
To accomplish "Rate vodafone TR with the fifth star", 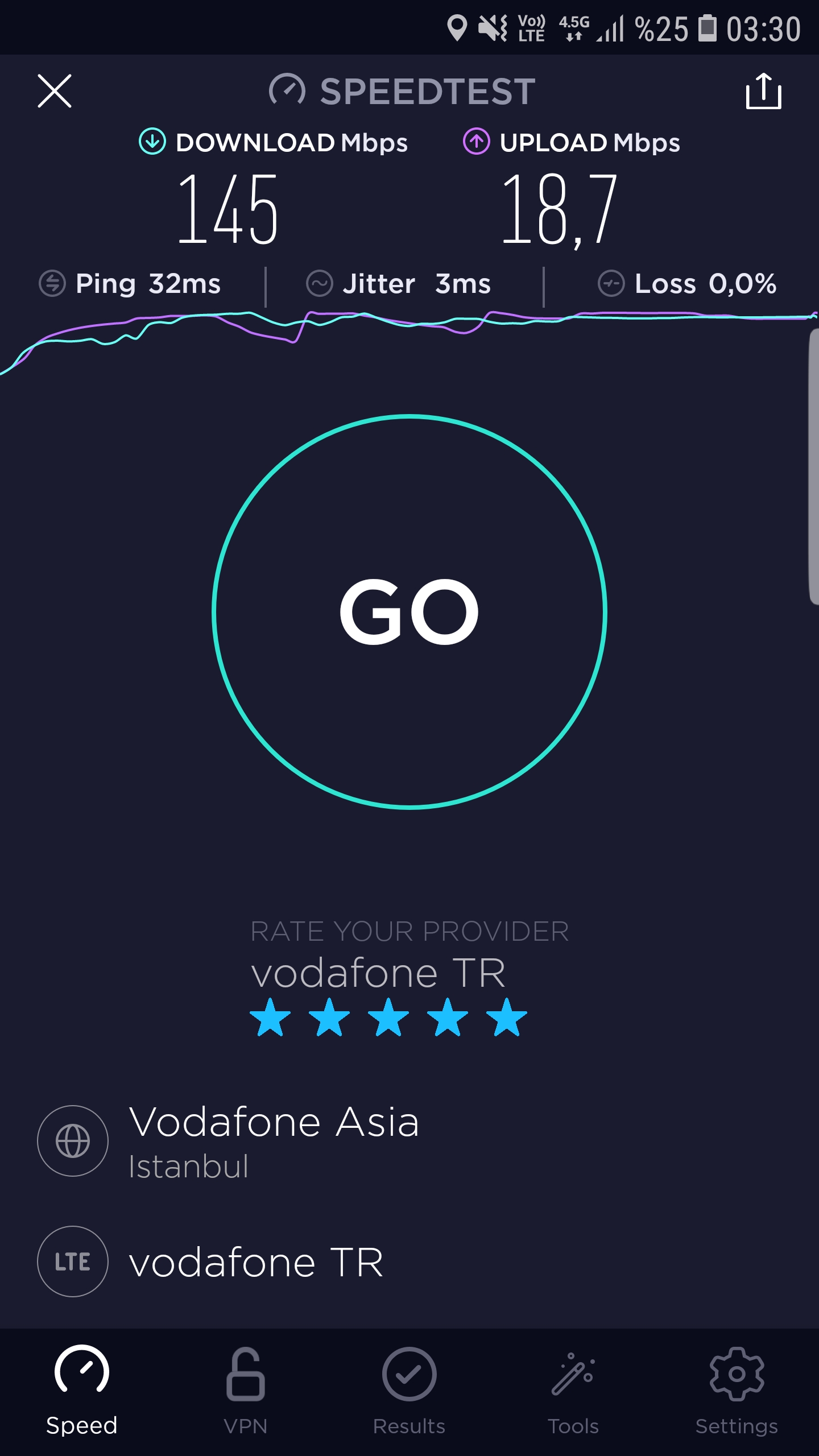I will click(507, 1017).
